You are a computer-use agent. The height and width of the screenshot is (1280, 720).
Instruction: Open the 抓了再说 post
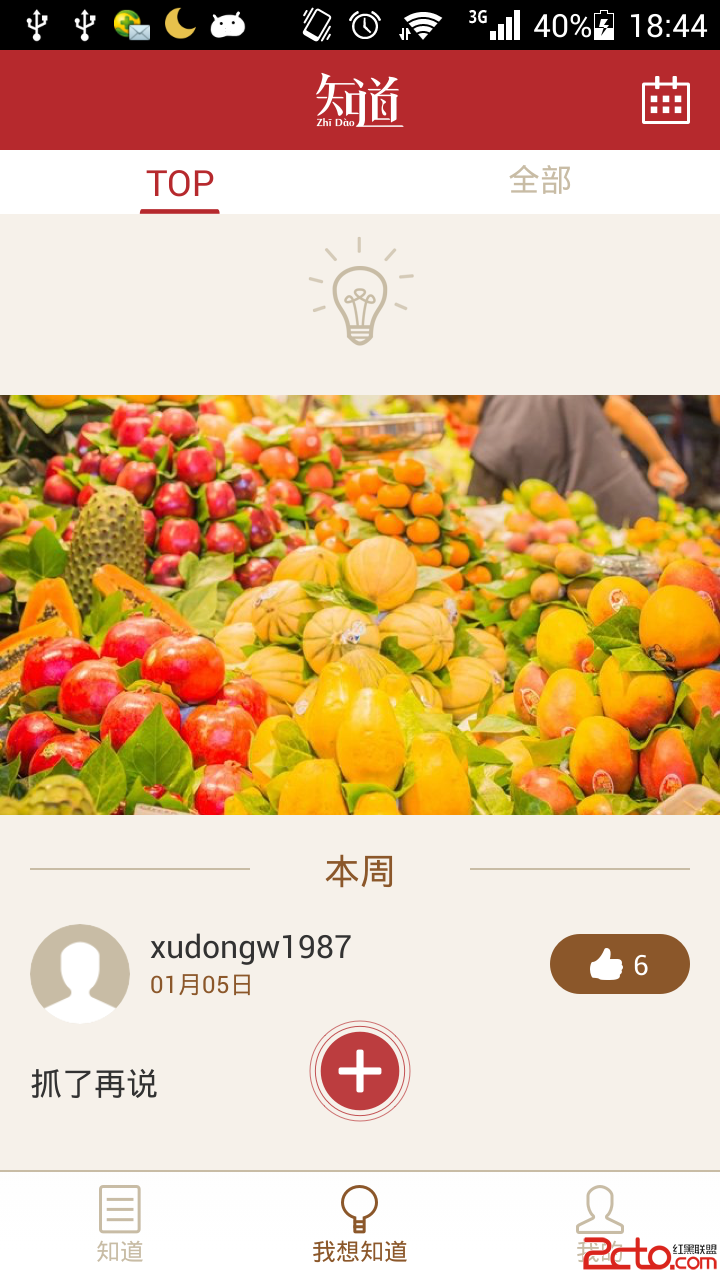94,1084
